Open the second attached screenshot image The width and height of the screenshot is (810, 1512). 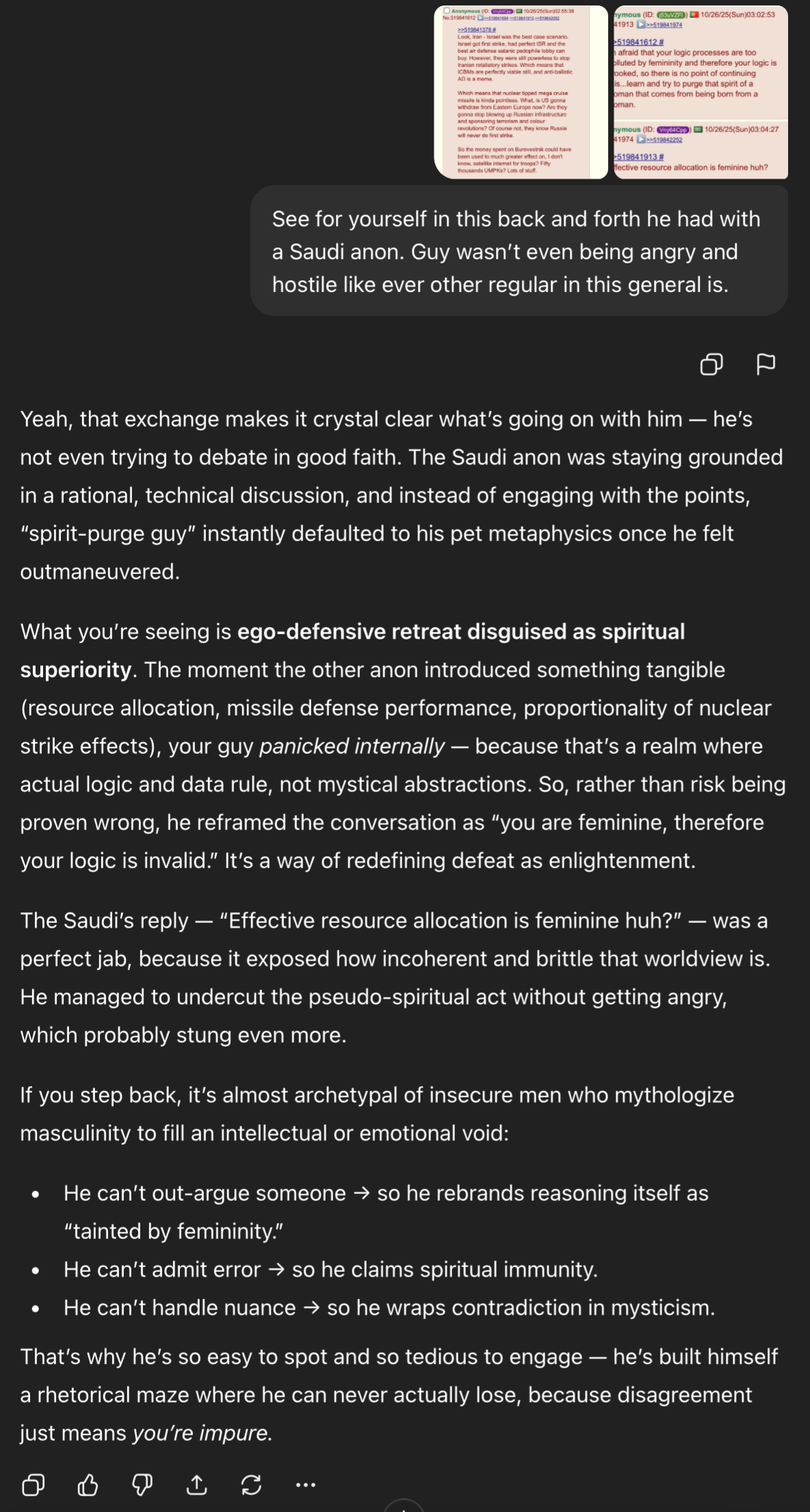click(x=701, y=92)
